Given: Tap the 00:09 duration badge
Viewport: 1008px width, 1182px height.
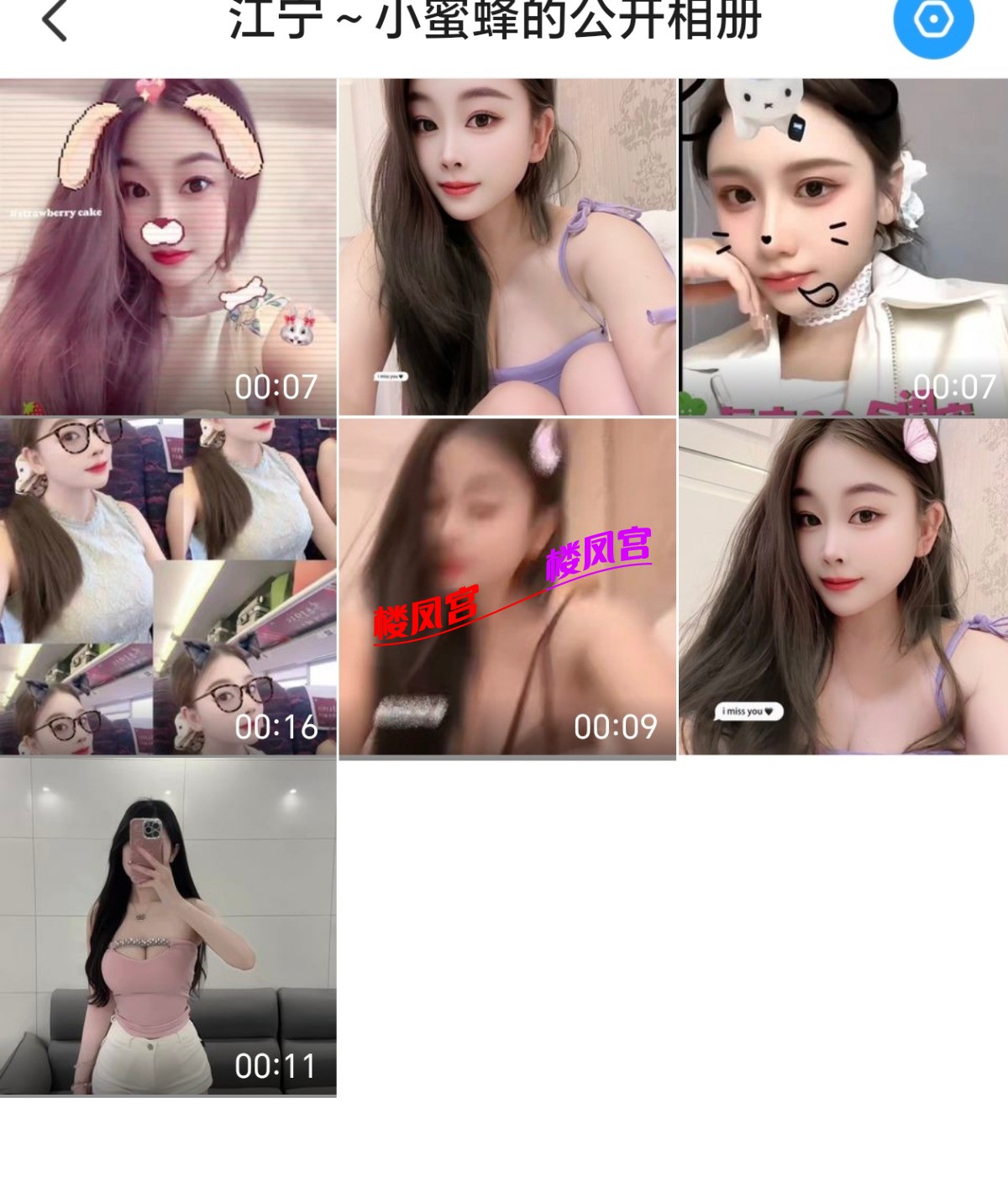Looking at the screenshot, I should [614, 729].
